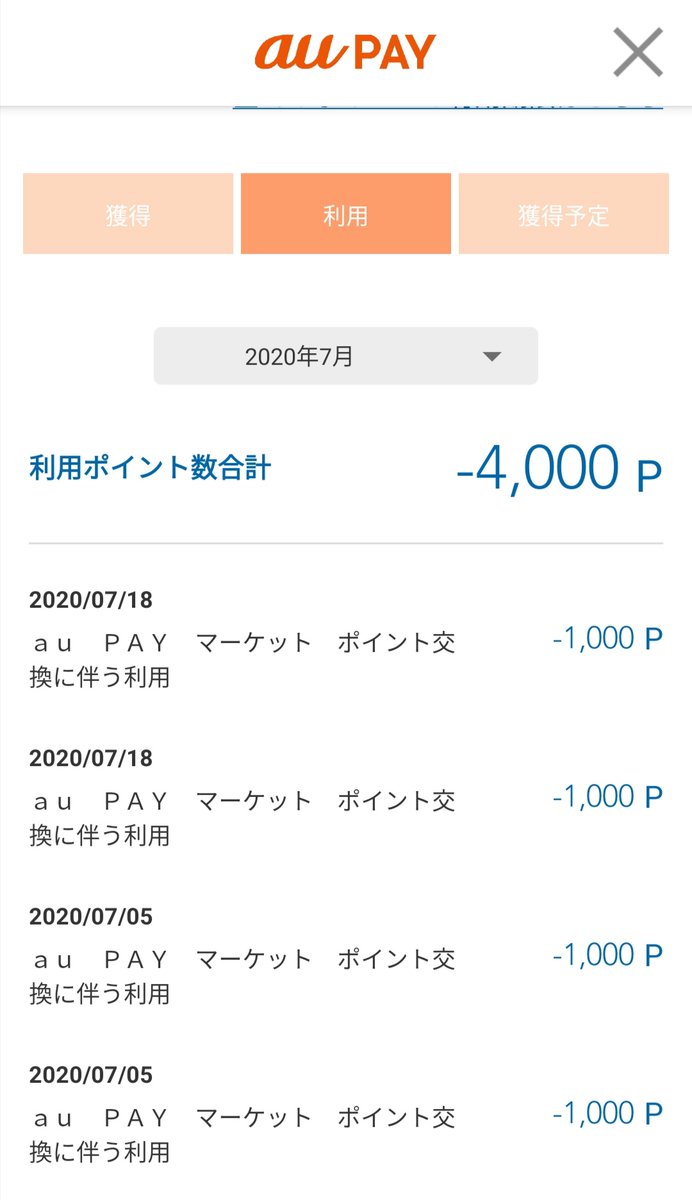Select the 利用 tab

click(x=346, y=214)
